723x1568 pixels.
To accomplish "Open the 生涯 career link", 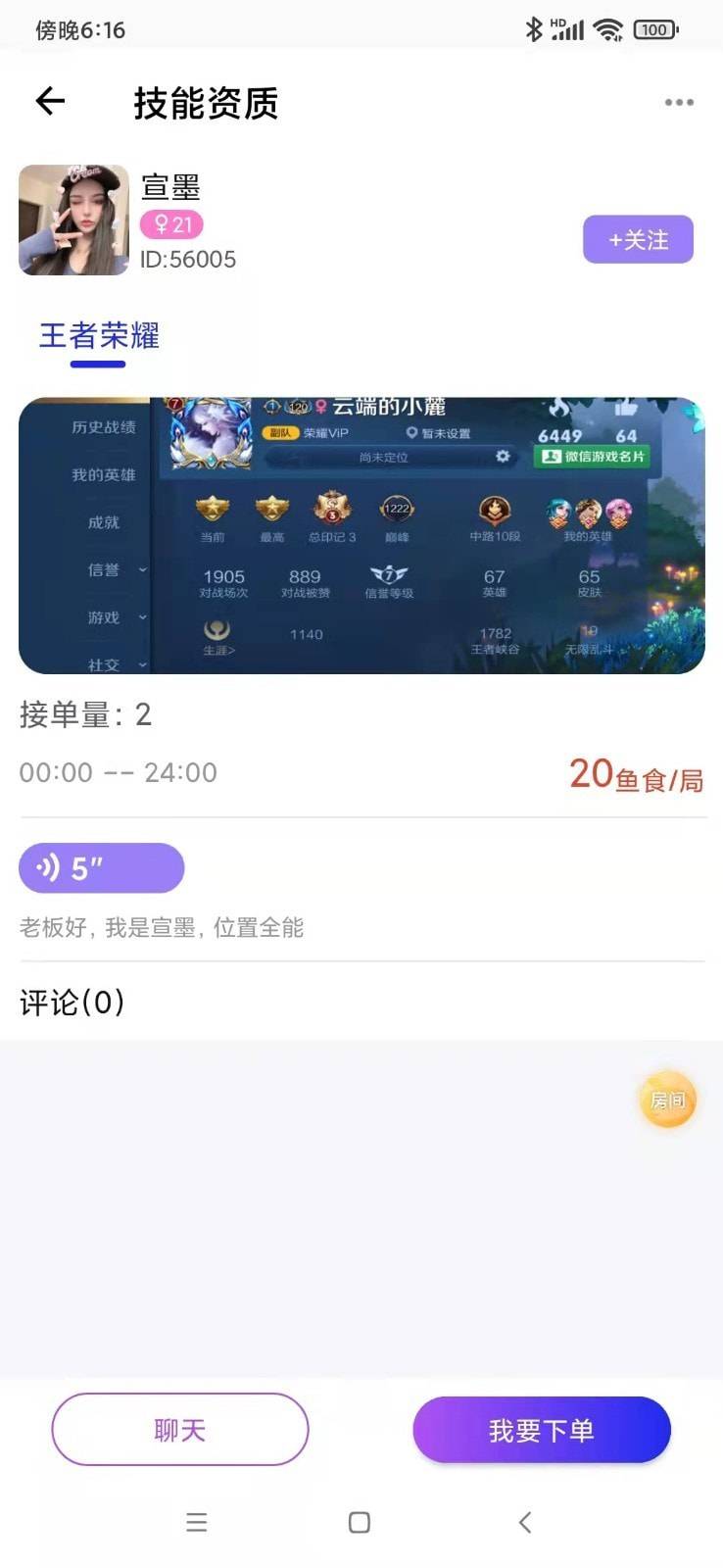I will [217, 639].
